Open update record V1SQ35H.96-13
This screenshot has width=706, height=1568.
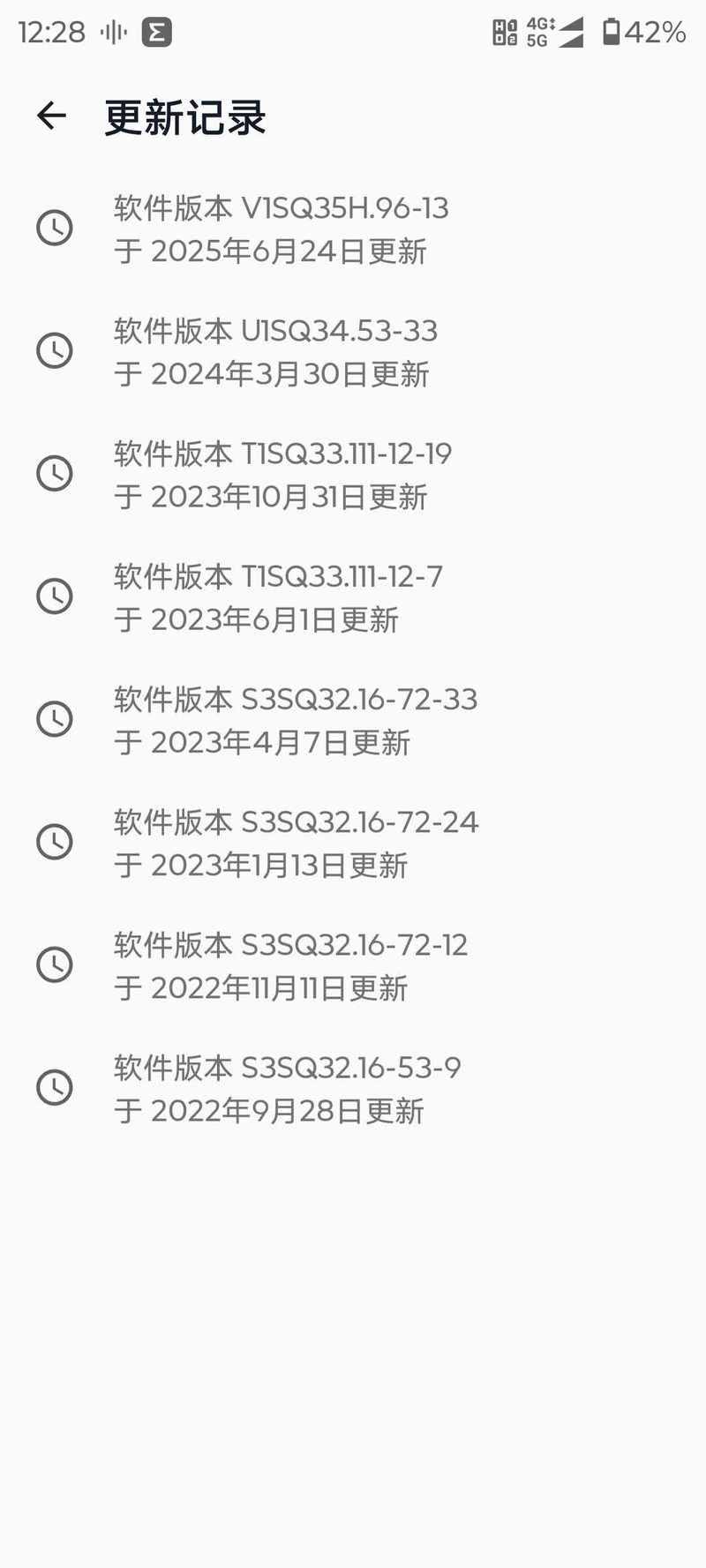pos(353,229)
